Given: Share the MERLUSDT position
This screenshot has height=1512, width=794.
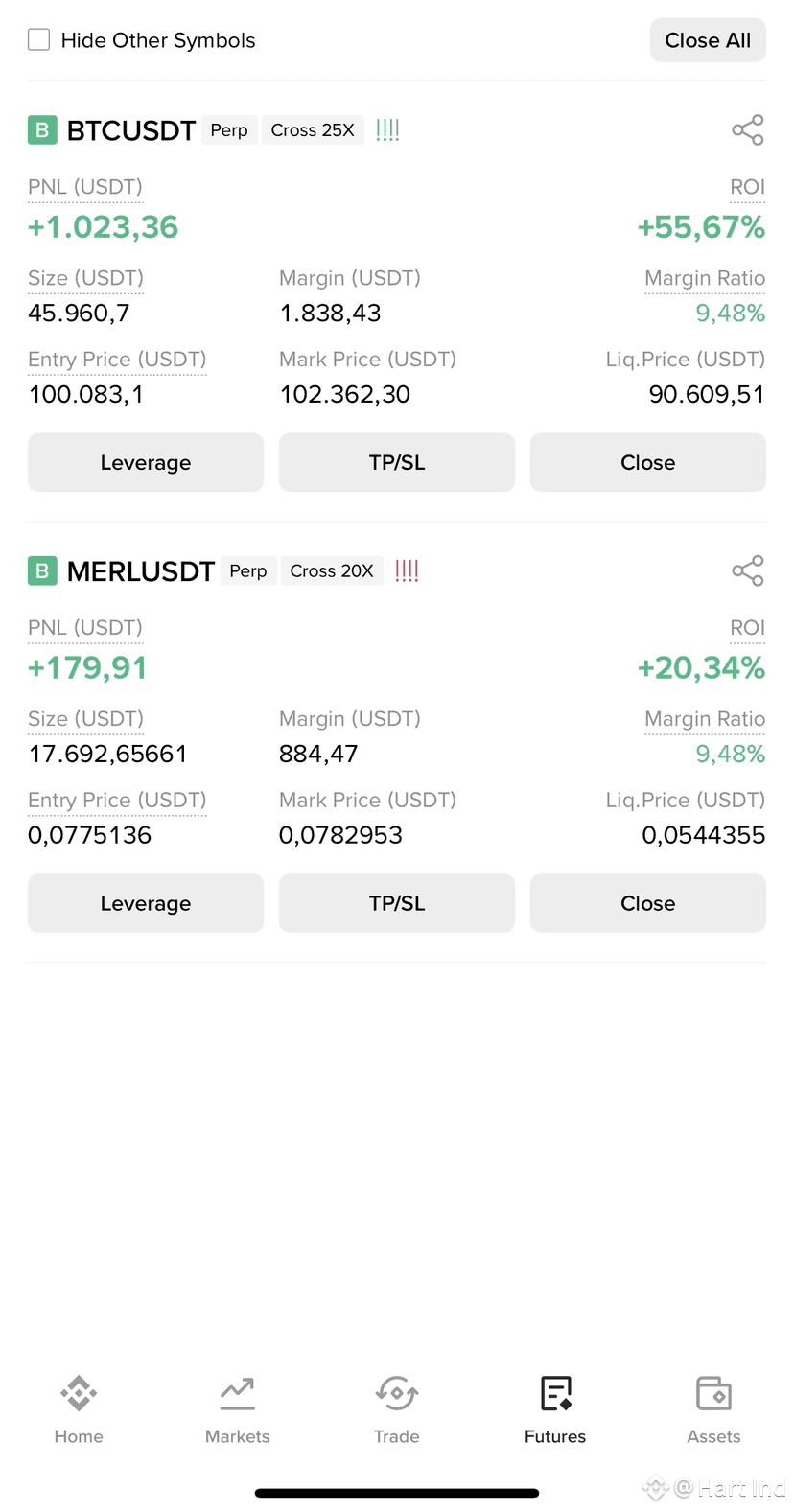Looking at the screenshot, I should (748, 570).
